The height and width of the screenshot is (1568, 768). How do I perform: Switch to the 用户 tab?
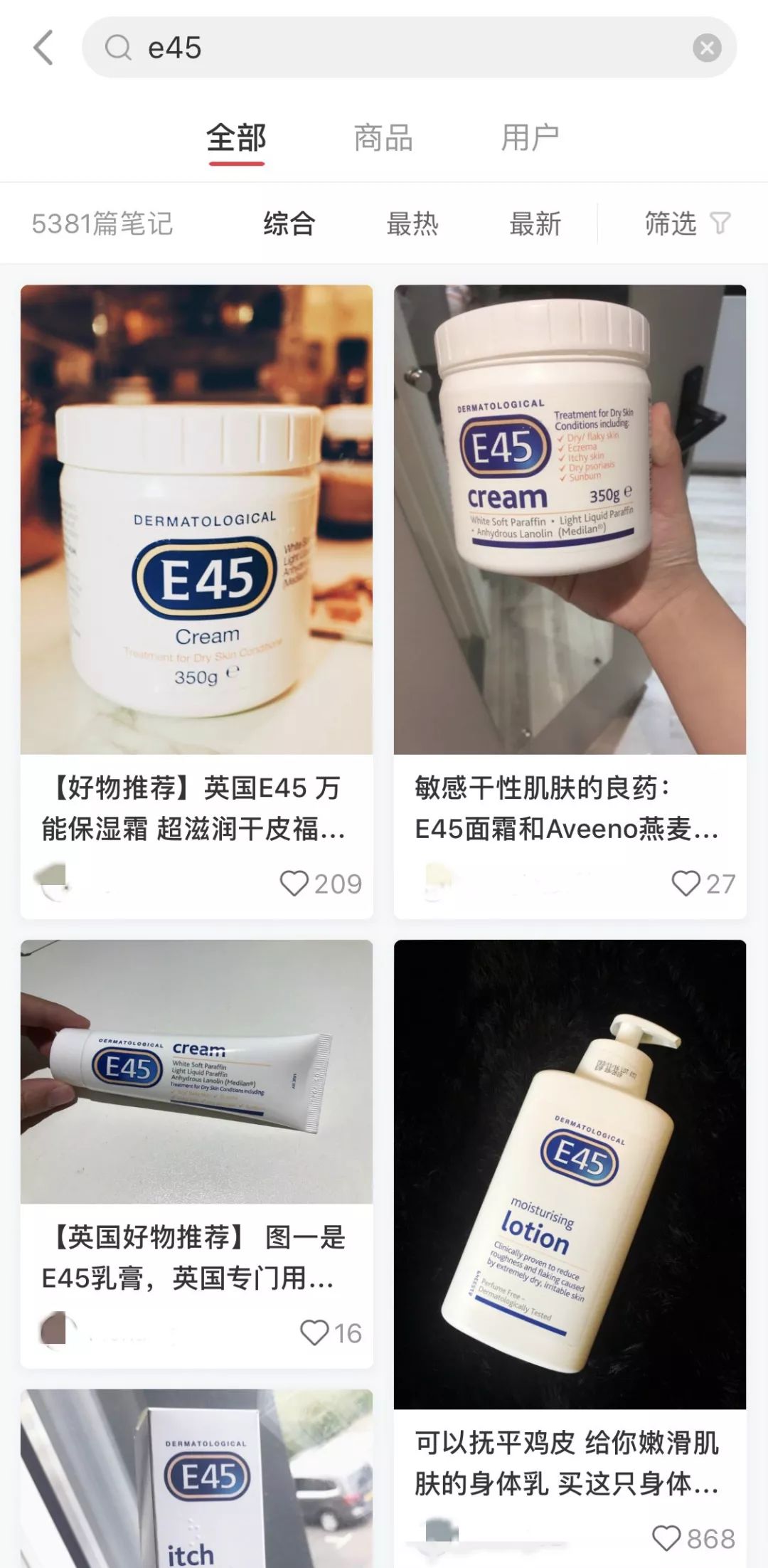(530, 138)
